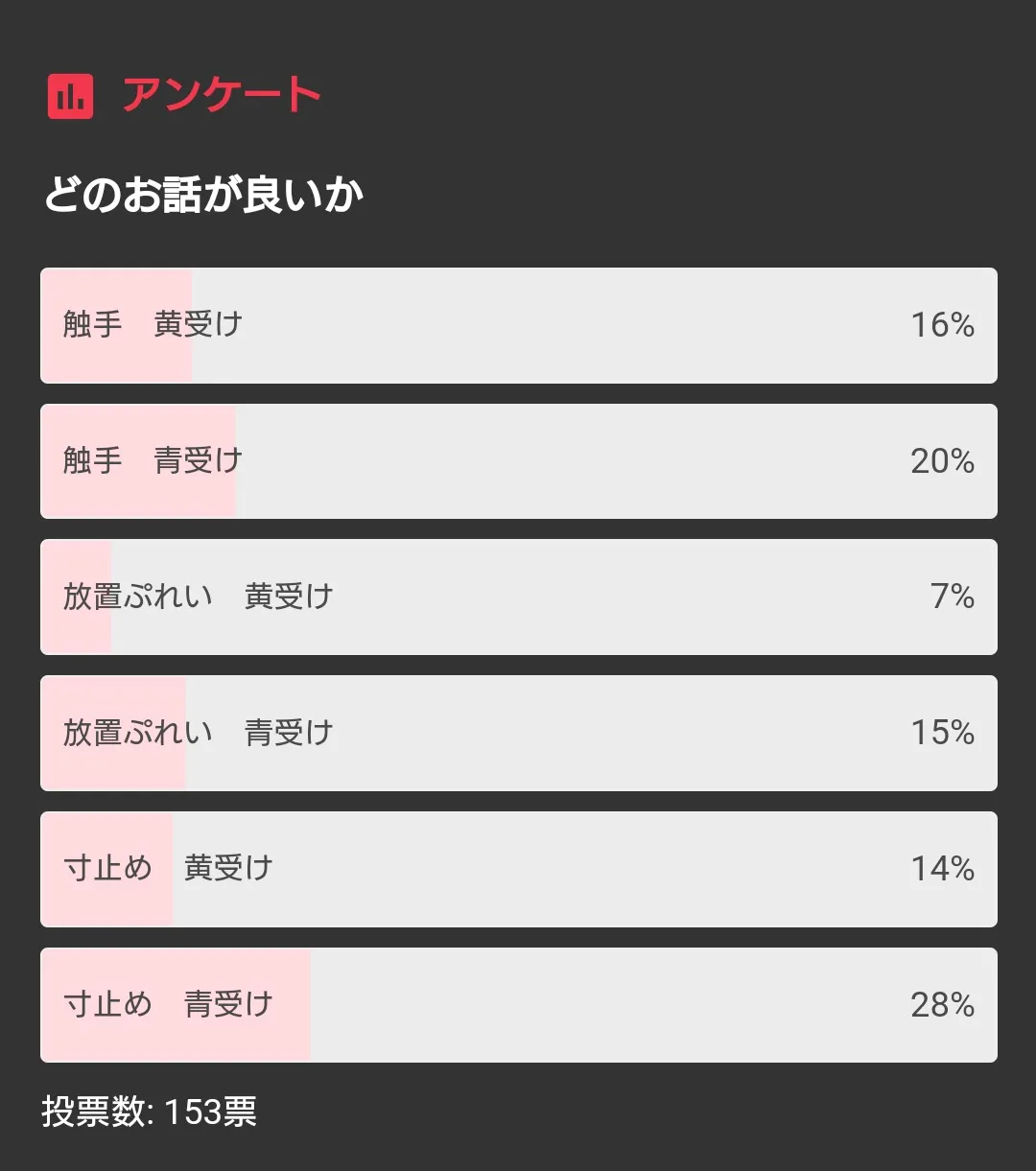The image size is (1036, 1171).
Task: Pick 放置ぷれい 青受け in poll
Action: (518, 734)
